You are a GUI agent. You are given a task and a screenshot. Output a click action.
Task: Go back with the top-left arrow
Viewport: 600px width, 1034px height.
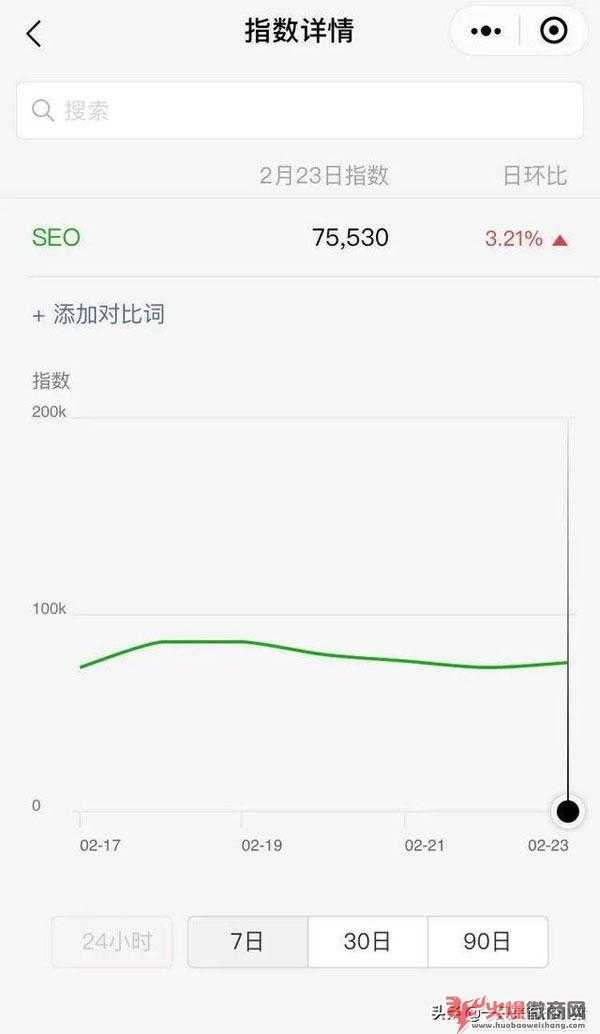[34, 33]
